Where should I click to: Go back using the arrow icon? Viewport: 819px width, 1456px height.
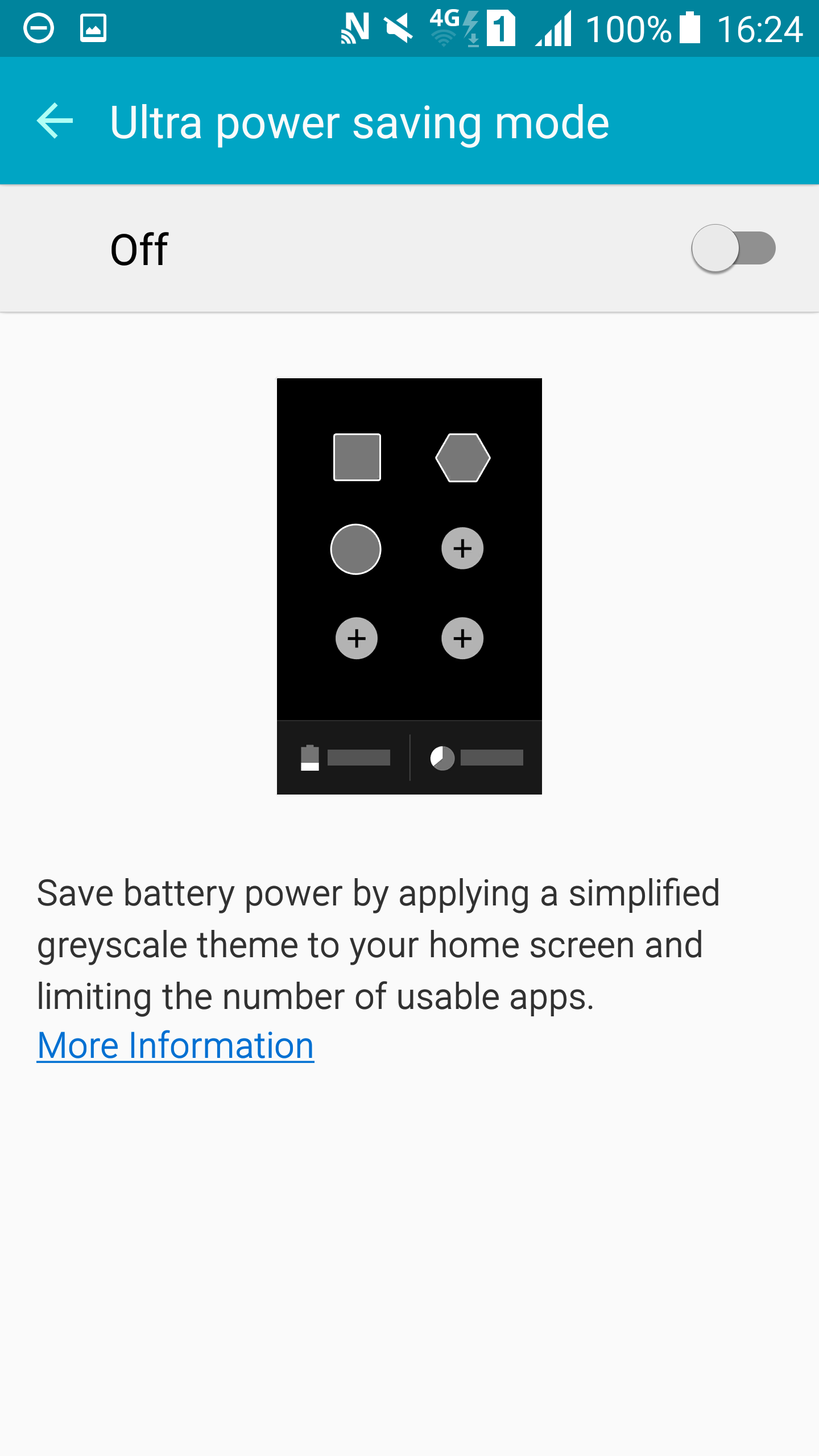tap(55, 121)
